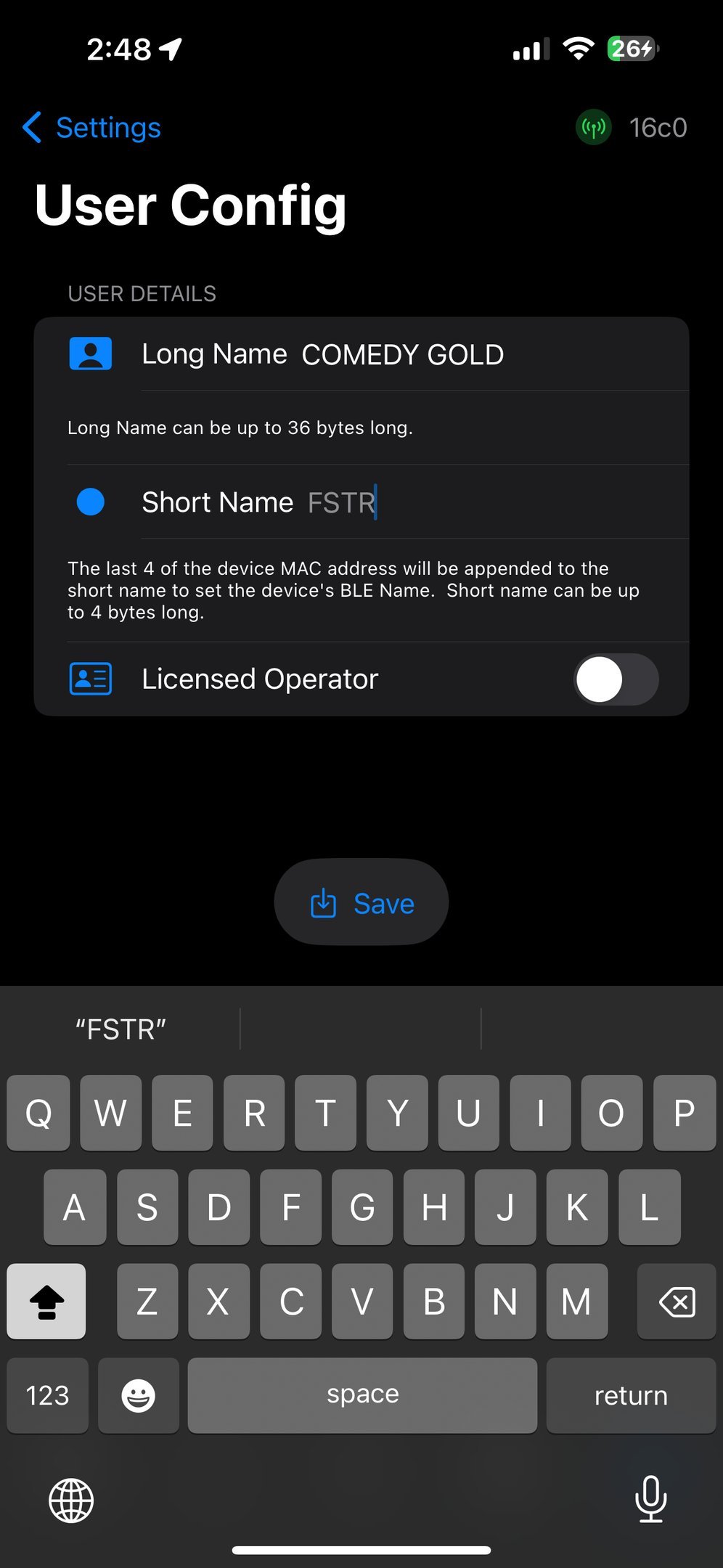Start dictation with the microphone
Image resolution: width=723 pixels, height=1568 pixels.
point(650,1500)
